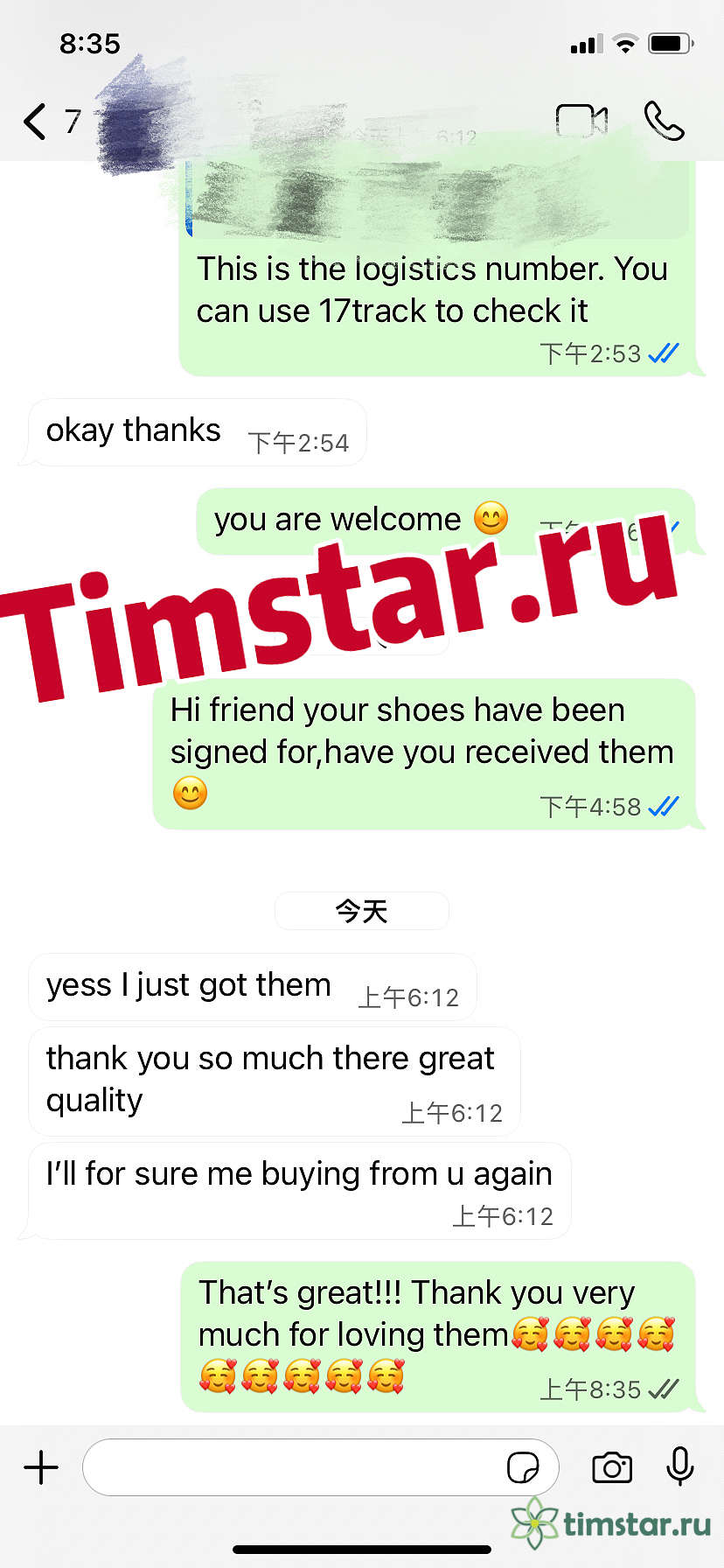
Task: Open the attachment plus menu
Action: pos(41,1467)
